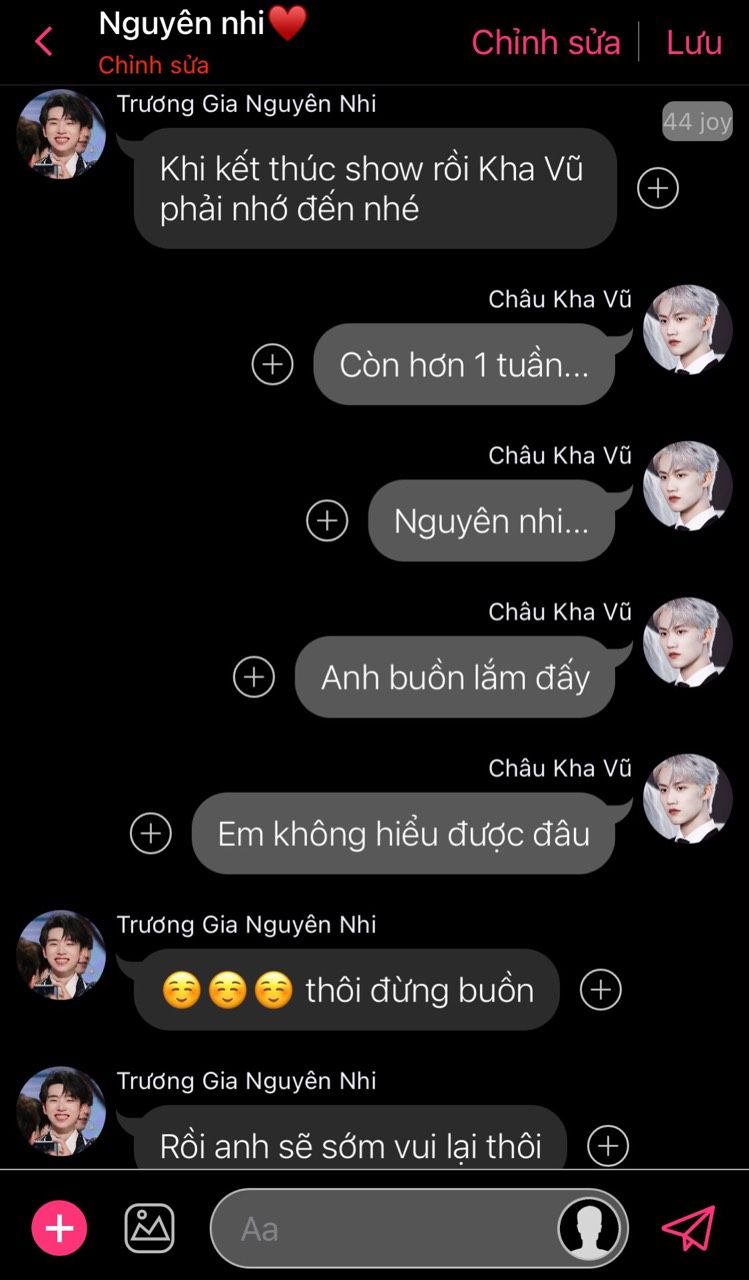The height and width of the screenshot is (1280, 749).
Task: Tap the red Chỉnh sửa under the title
Action: click(x=153, y=66)
